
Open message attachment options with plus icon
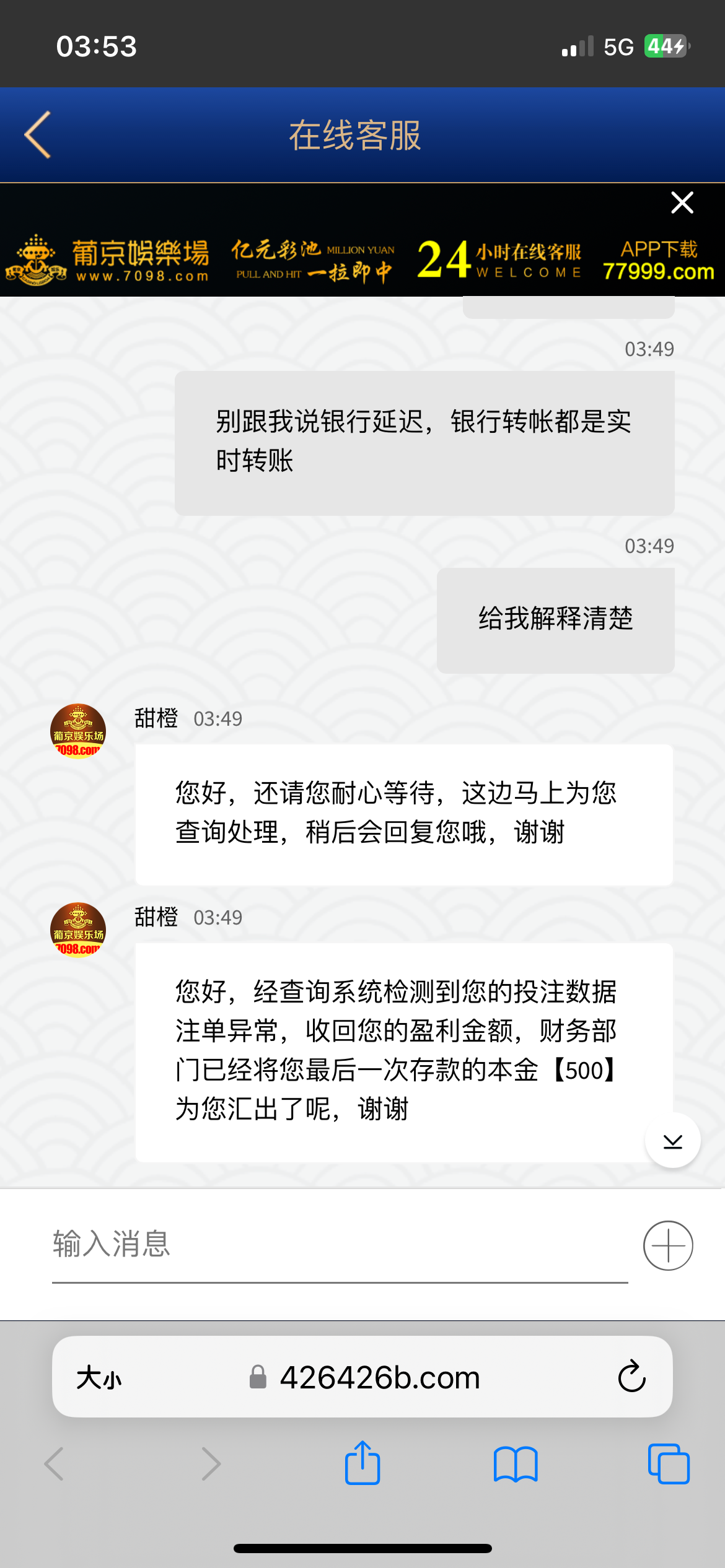point(667,1245)
